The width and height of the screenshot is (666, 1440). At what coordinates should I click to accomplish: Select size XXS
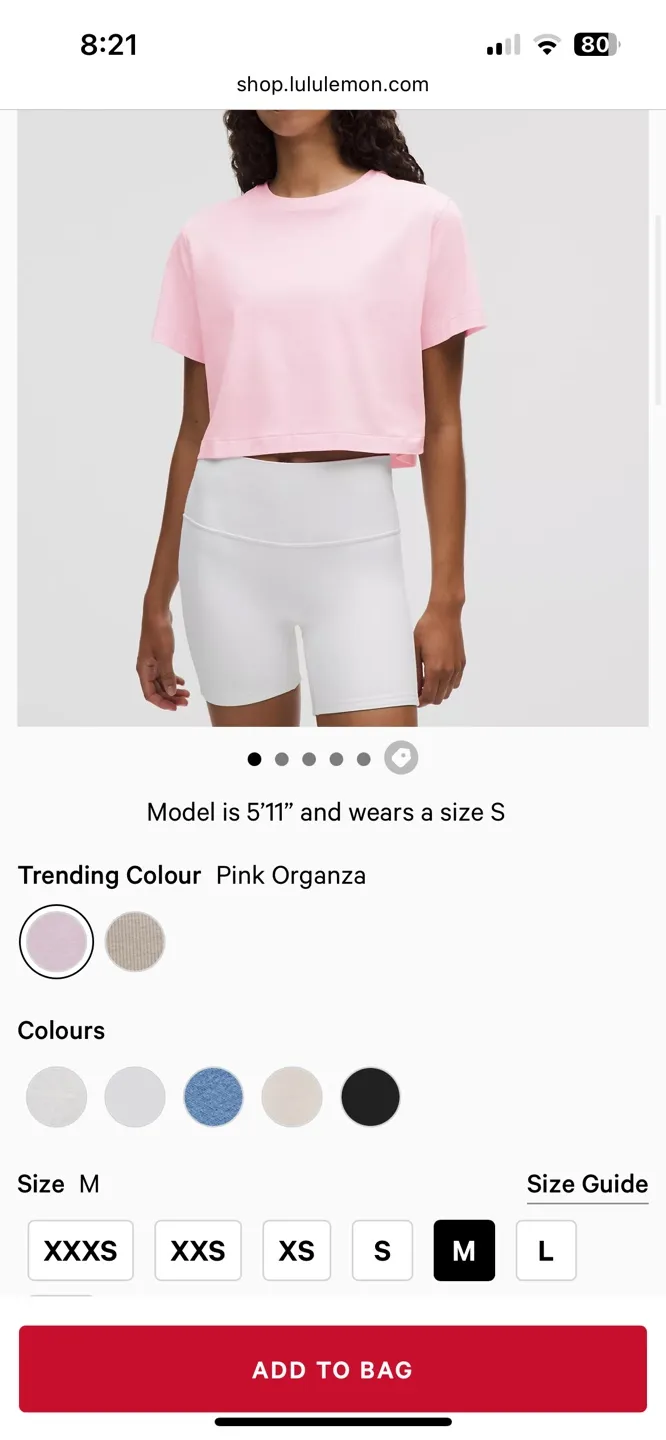tap(198, 1250)
